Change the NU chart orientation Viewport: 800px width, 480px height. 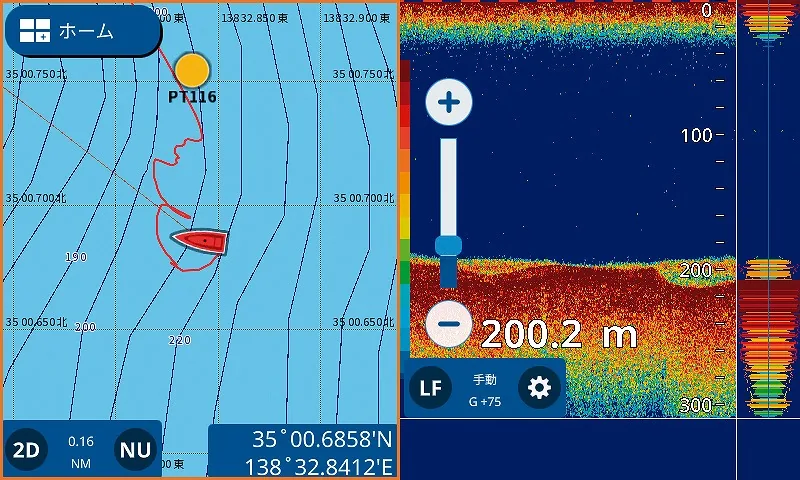135,450
